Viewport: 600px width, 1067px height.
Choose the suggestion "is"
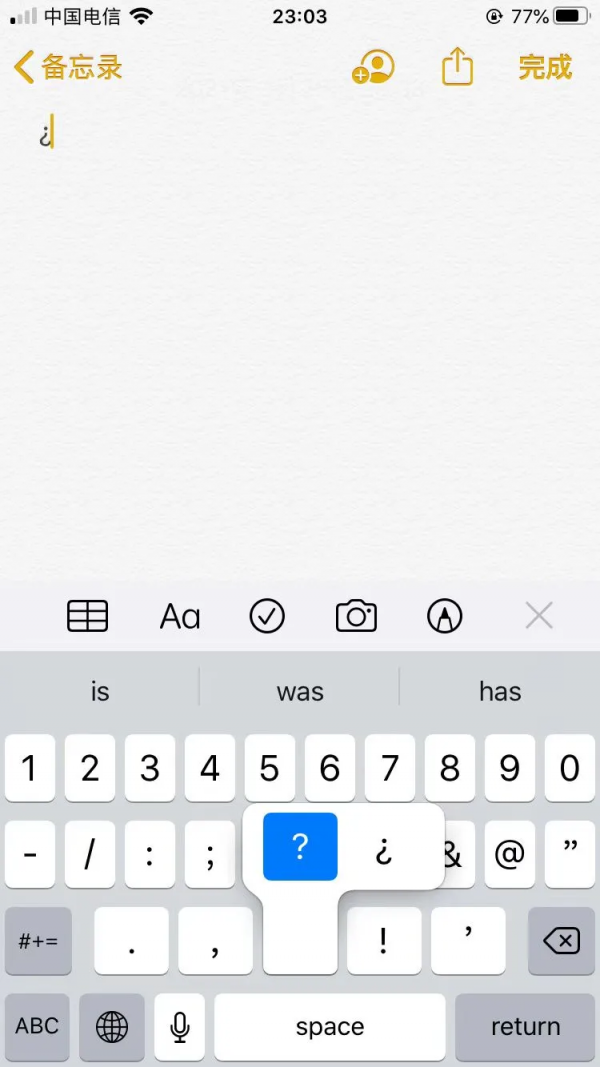coord(100,691)
